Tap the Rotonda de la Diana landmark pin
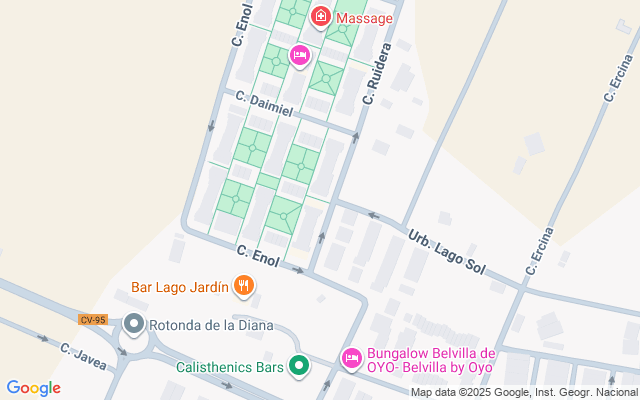 coord(135,325)
